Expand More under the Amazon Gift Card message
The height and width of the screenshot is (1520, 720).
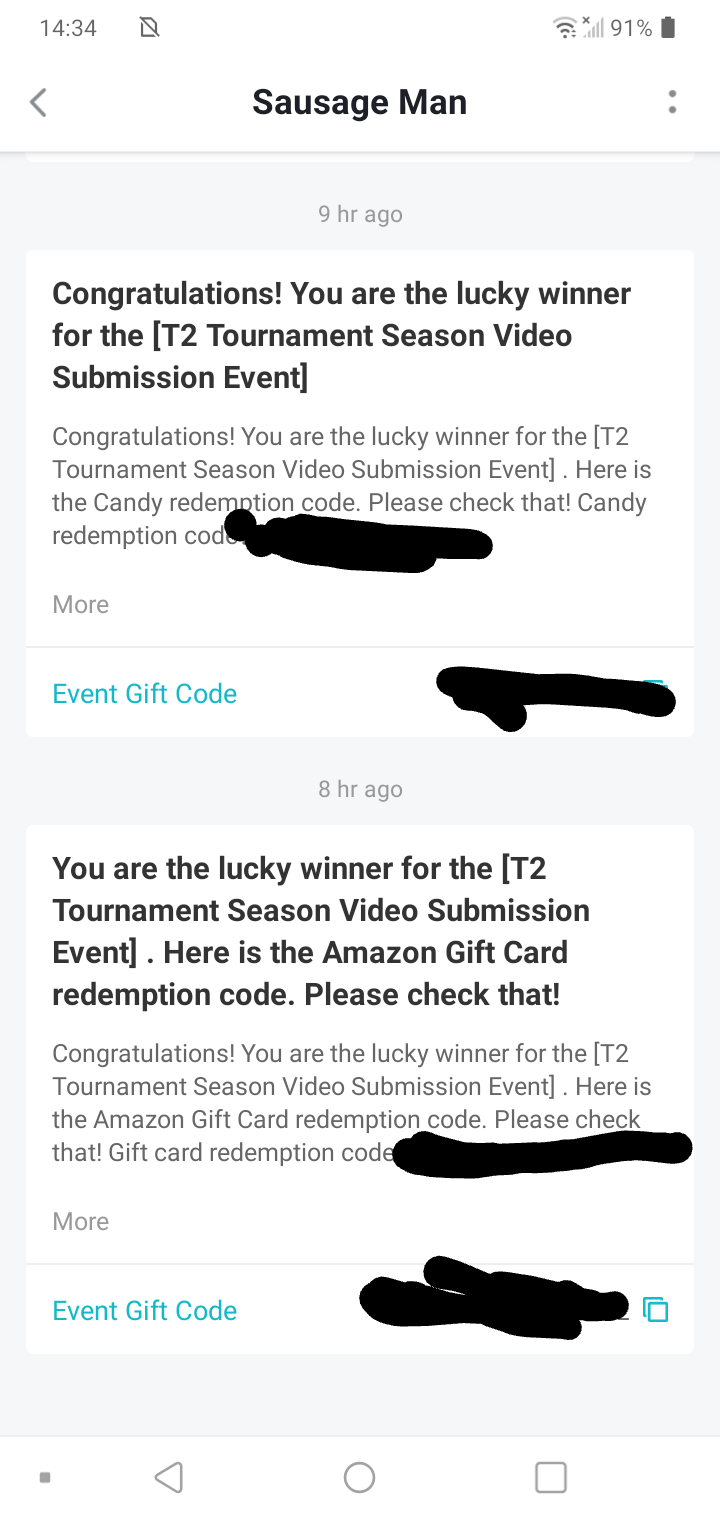click(x=80, y=1221)
